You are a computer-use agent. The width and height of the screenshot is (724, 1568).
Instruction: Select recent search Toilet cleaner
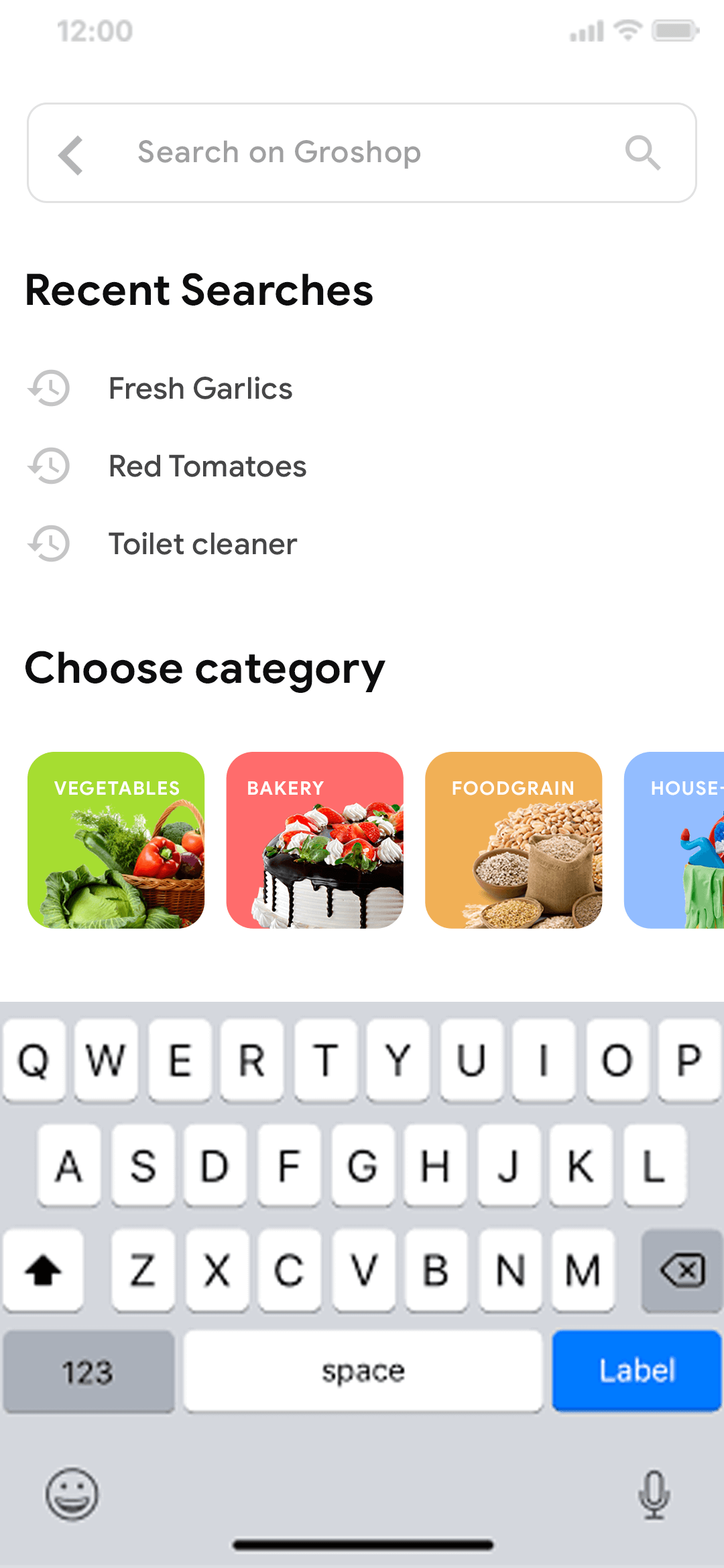click(202, 544)
